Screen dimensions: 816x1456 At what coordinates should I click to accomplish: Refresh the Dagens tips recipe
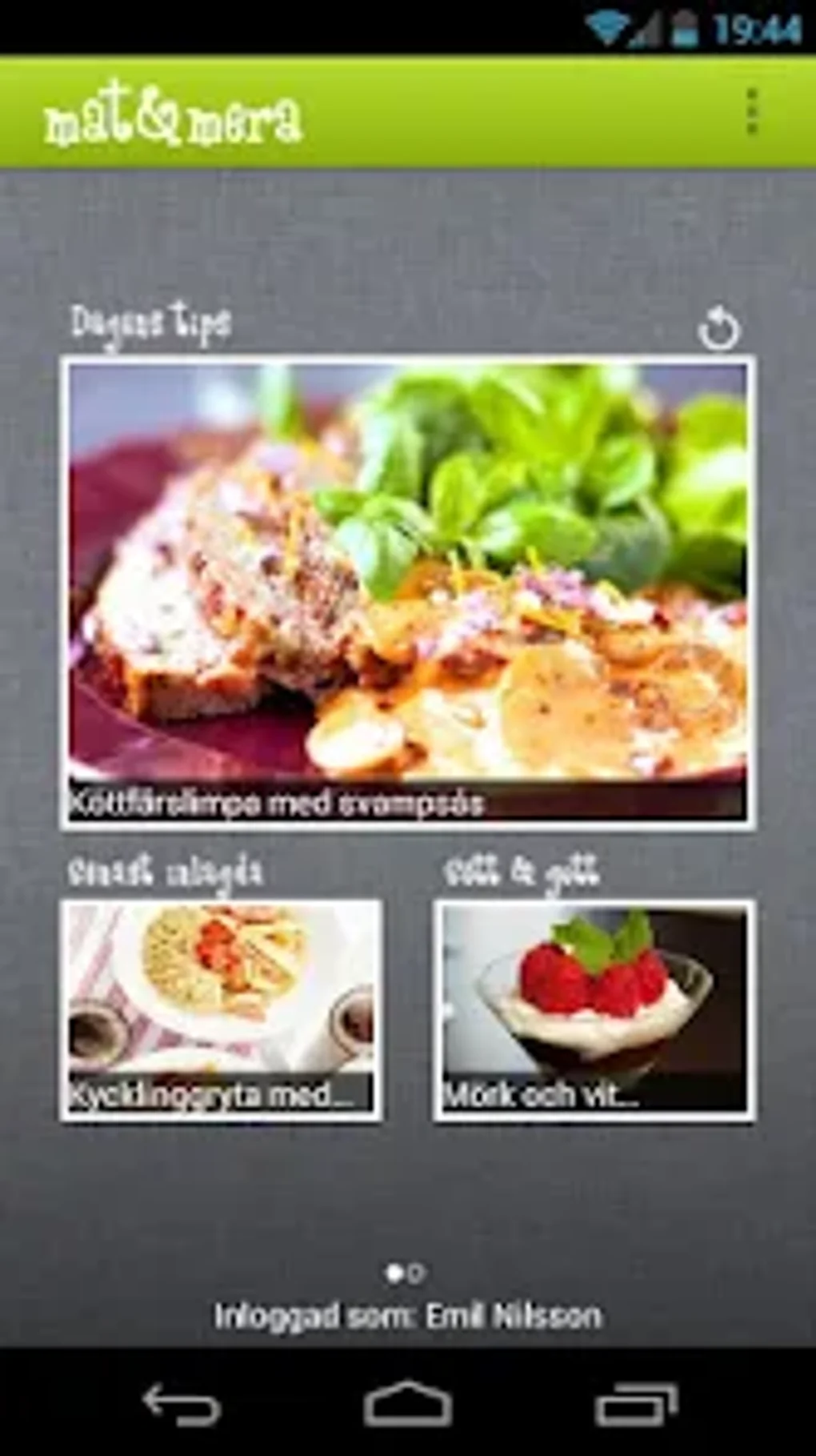click(718, 328)
